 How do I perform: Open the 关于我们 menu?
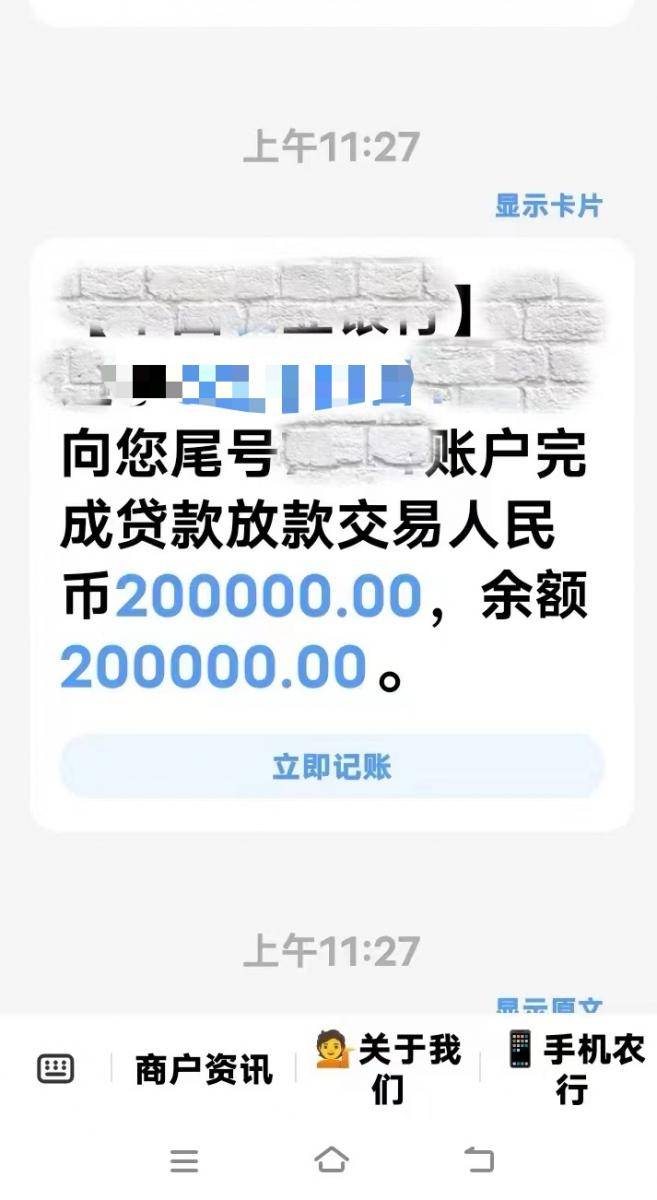389,1070
